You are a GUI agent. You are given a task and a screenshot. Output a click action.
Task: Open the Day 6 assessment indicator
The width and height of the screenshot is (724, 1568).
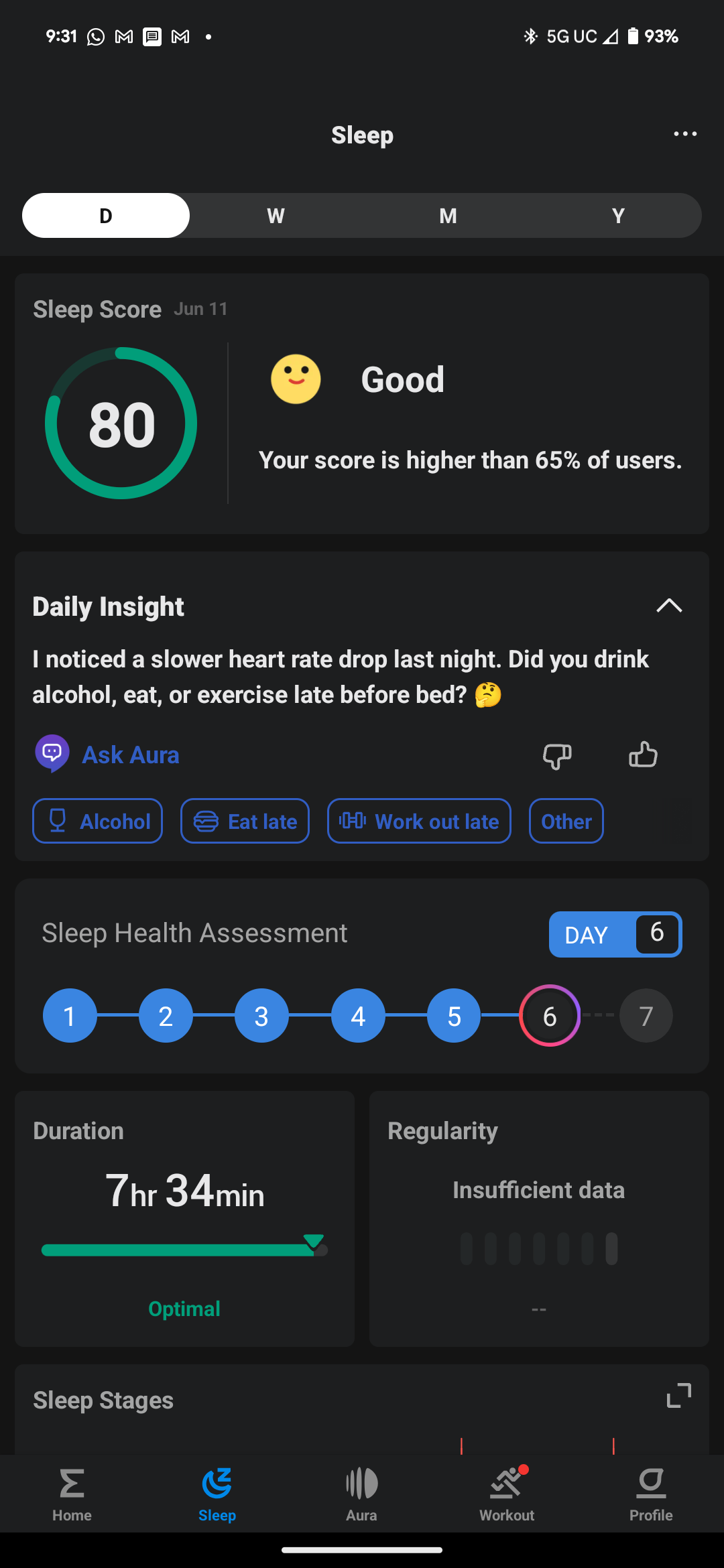[549, 1015]
